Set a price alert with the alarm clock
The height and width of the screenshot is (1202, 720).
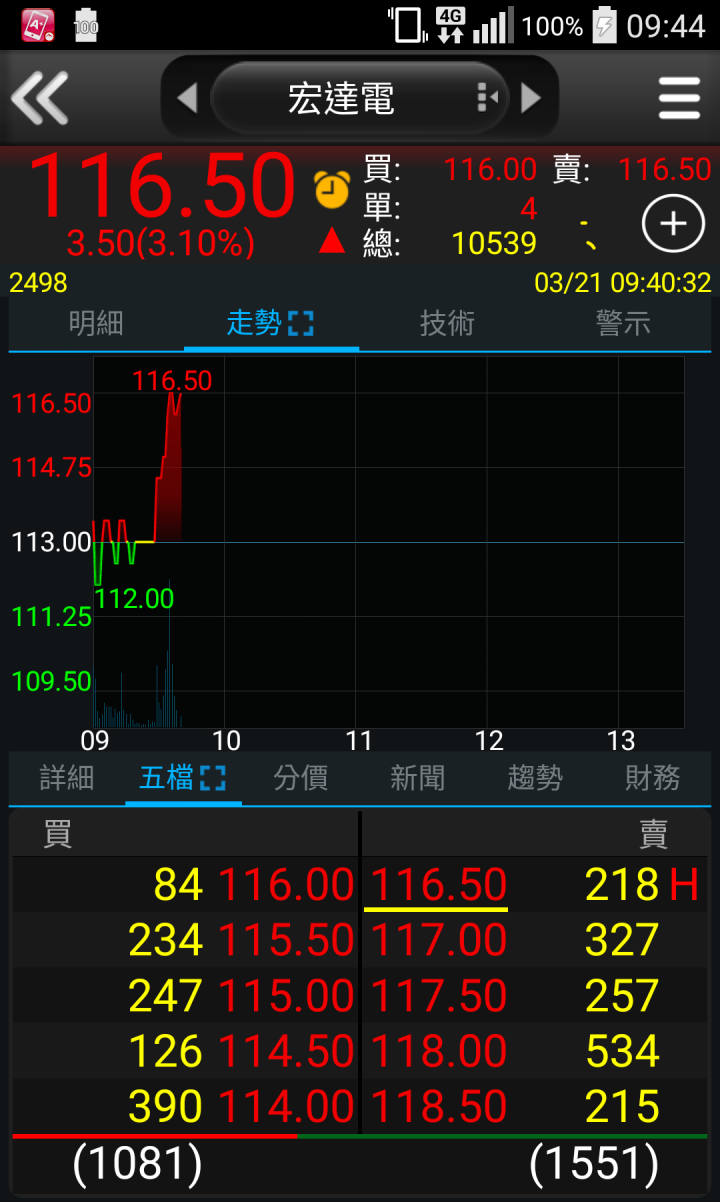(x=332, y=188)
